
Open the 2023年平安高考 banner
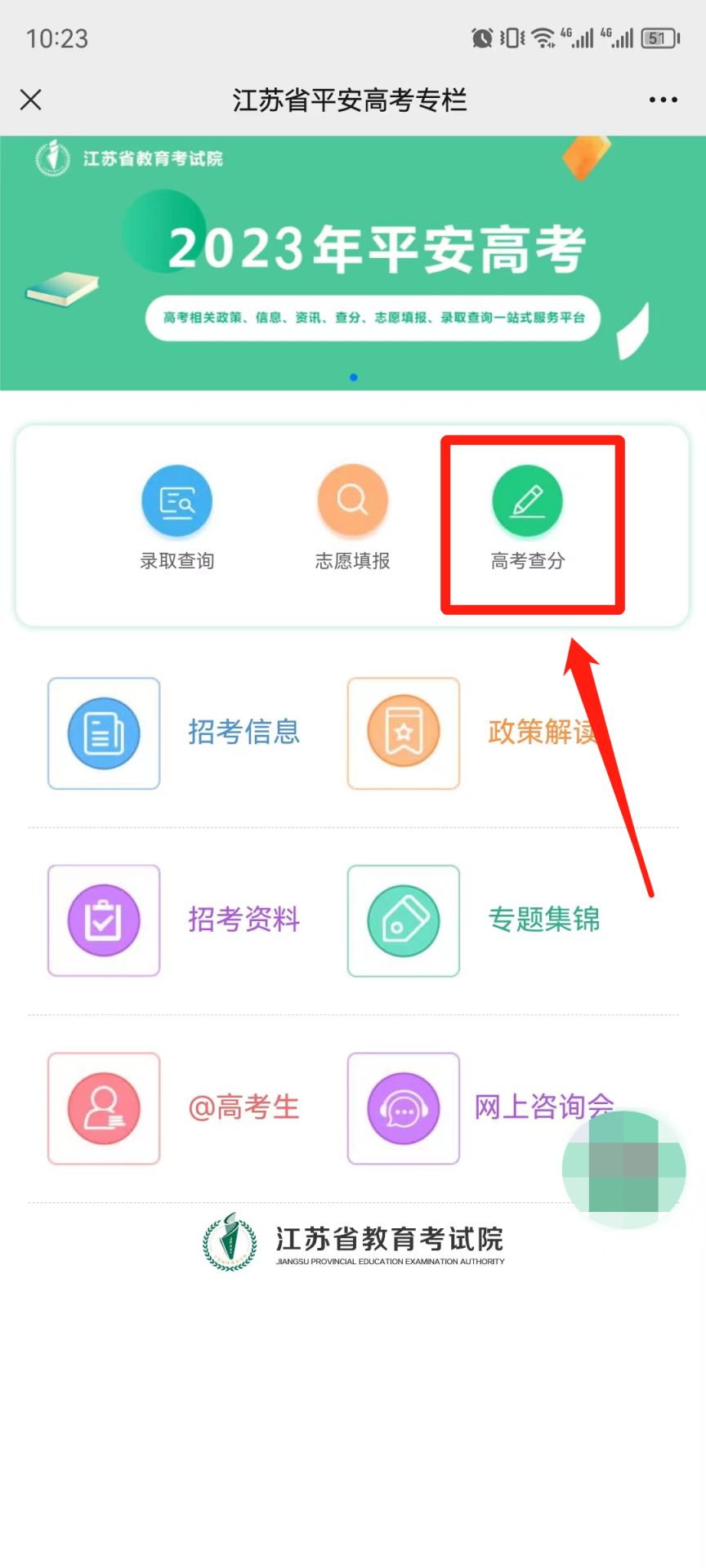[353, 261]
